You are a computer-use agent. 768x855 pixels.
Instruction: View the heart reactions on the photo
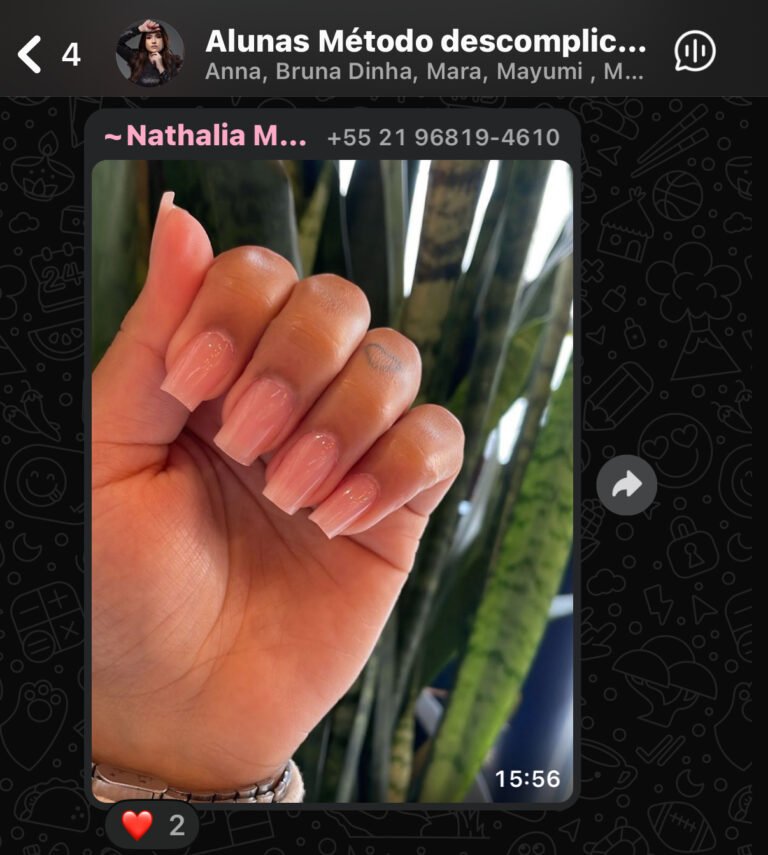click(x=152, y=825)
